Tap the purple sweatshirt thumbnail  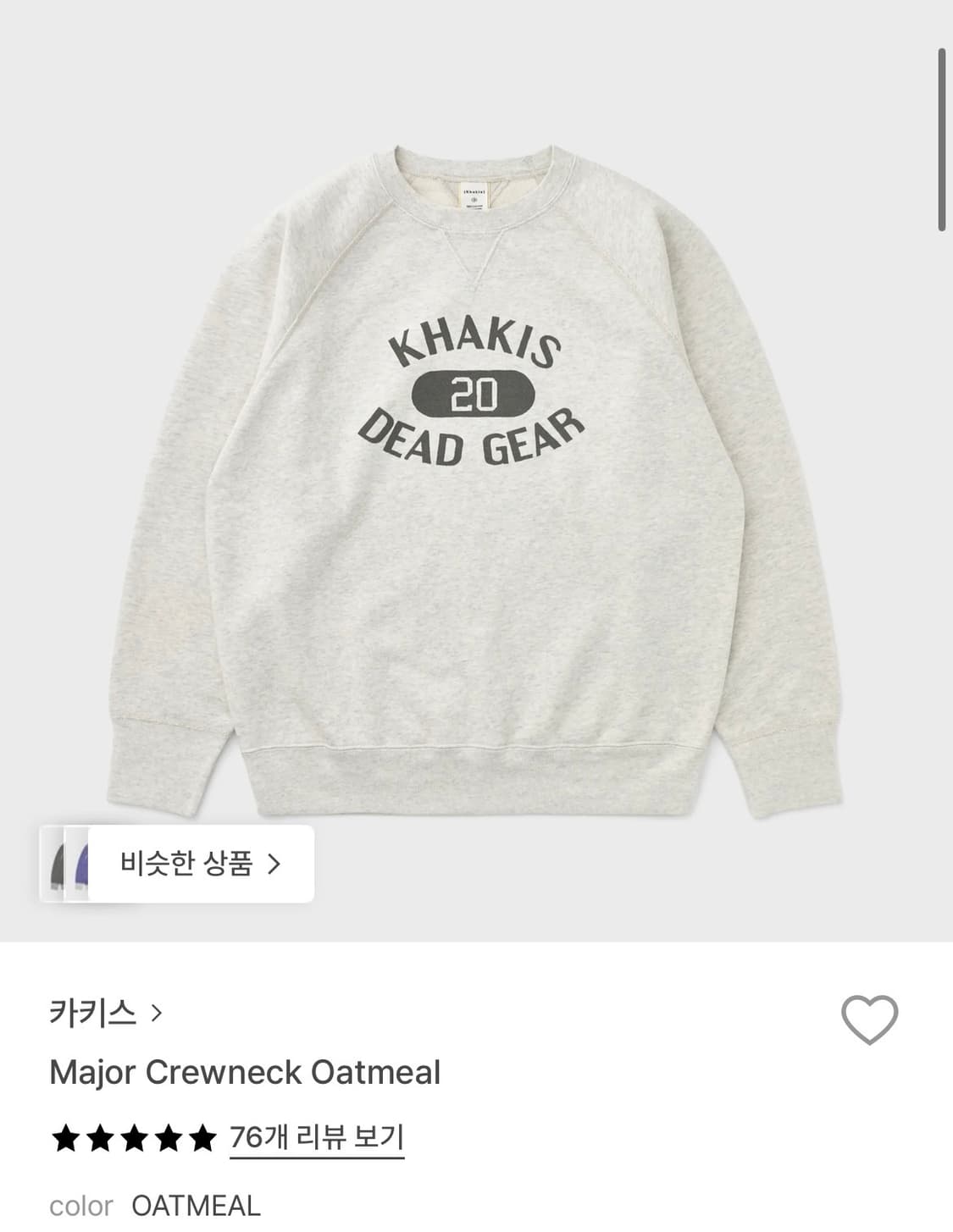pyautogui.click(x=81, y=865)
